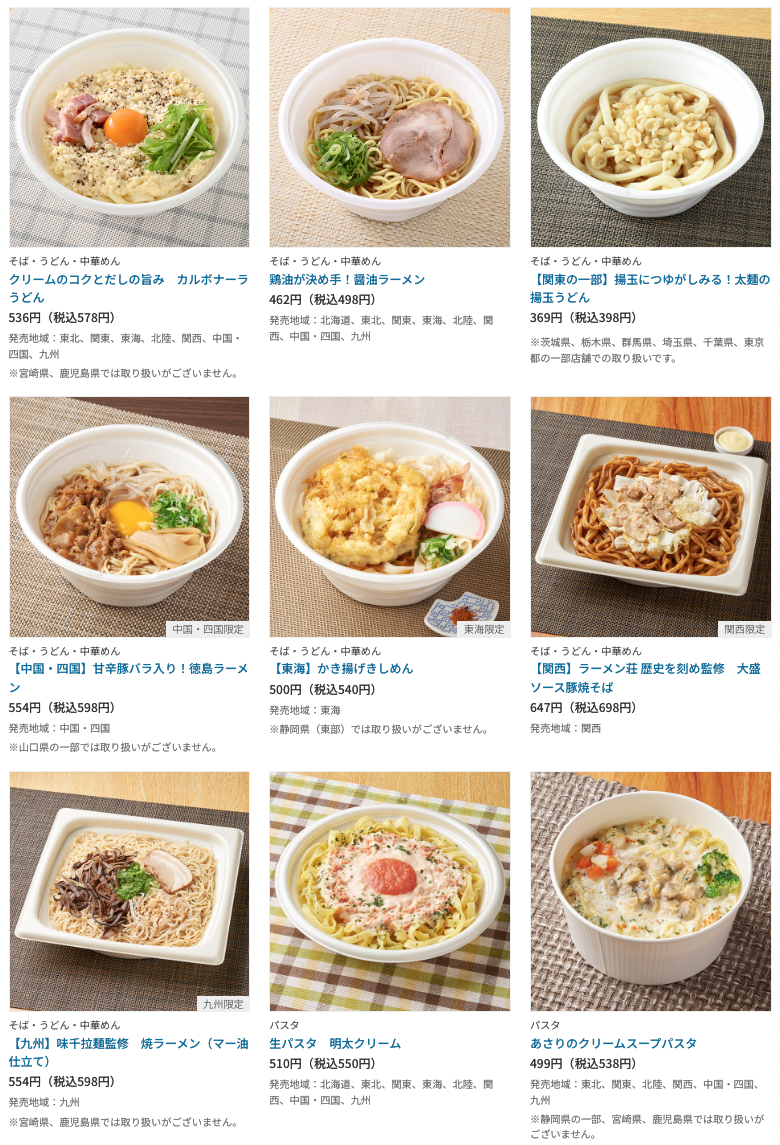The width and height of the screenshot is (780, 1145).
Task: Tap the あさりのクリームスープパスタ photo
Action: click(650, 891)
